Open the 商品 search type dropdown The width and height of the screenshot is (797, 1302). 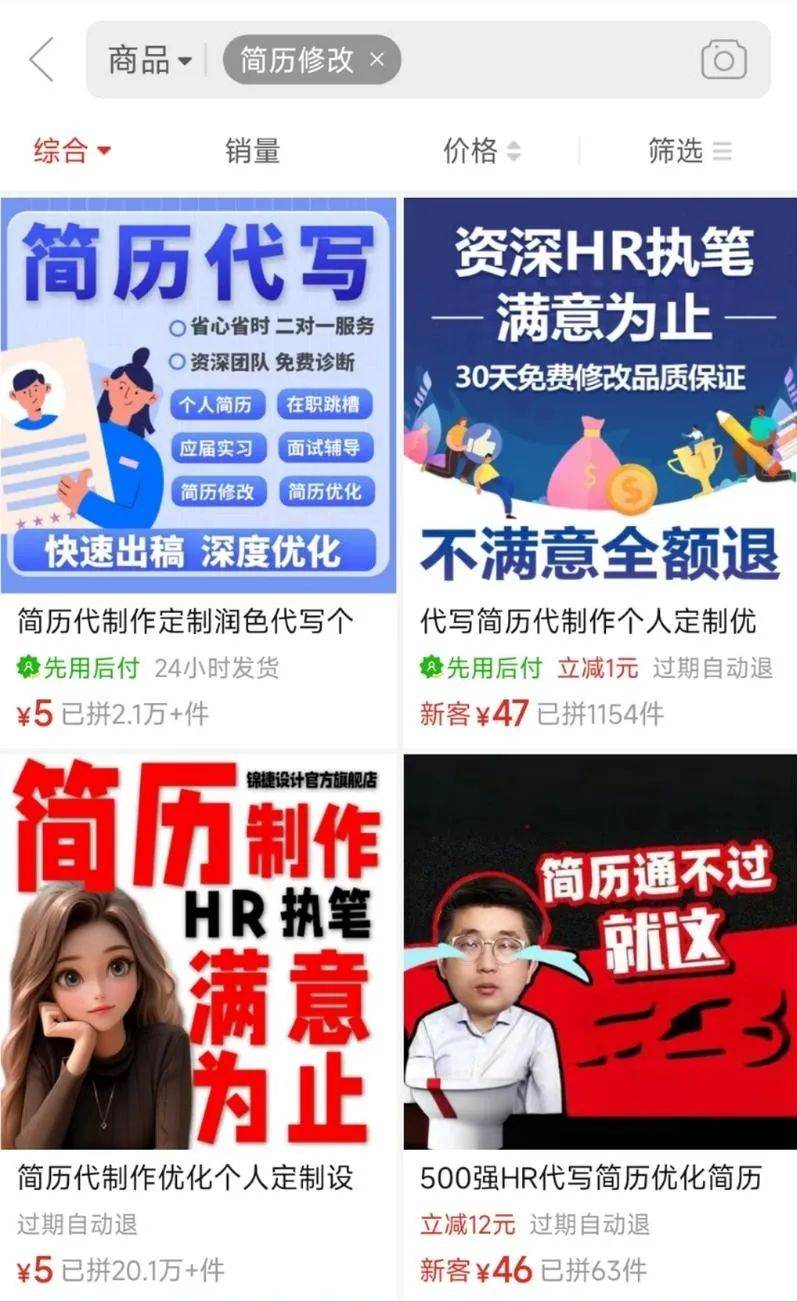[149, 60]
